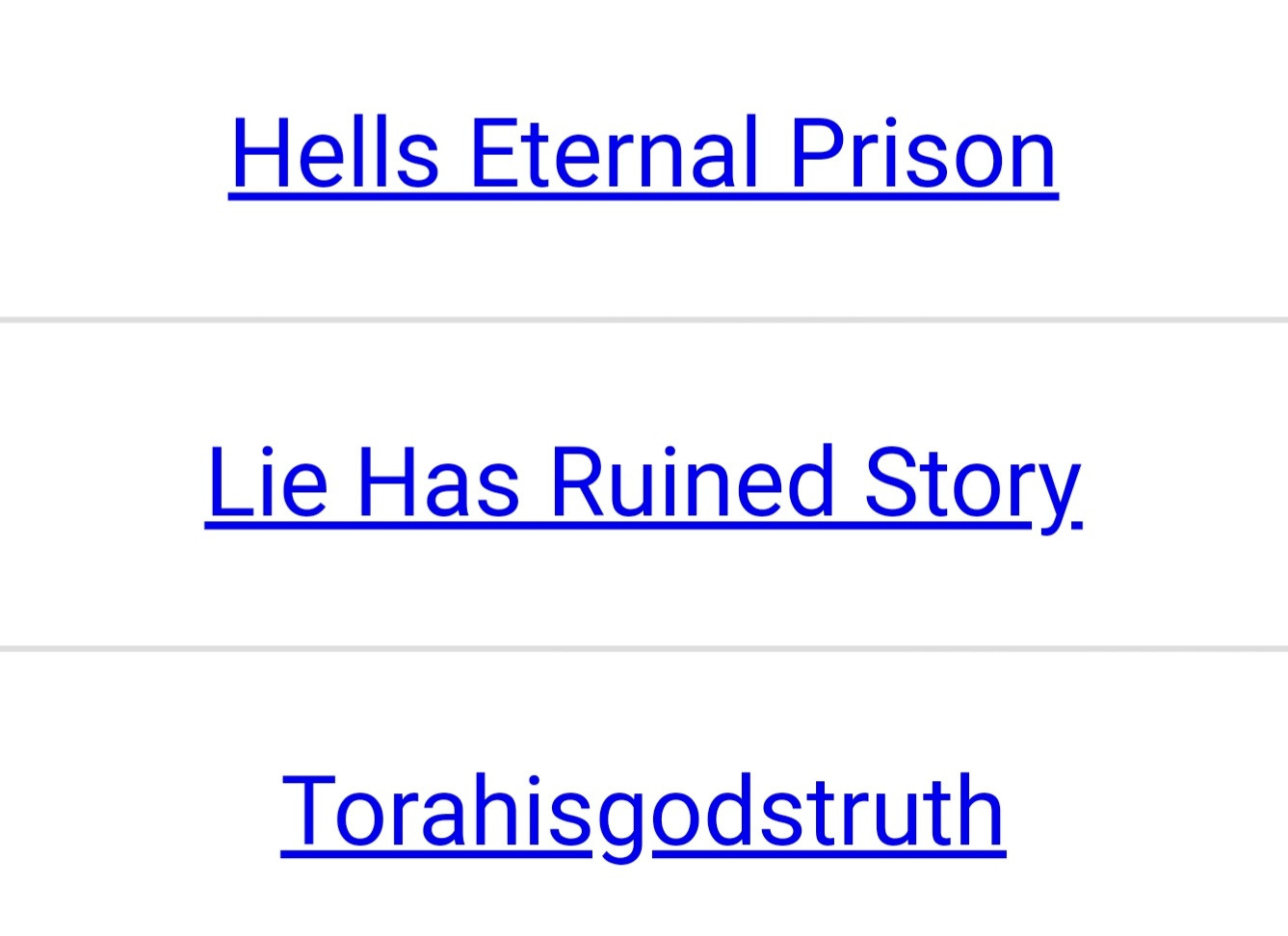The height and width of the screenshot is (936, 1288).
Task: Visit the Torahisgodstruth link
Action: [x=644, y=812]
